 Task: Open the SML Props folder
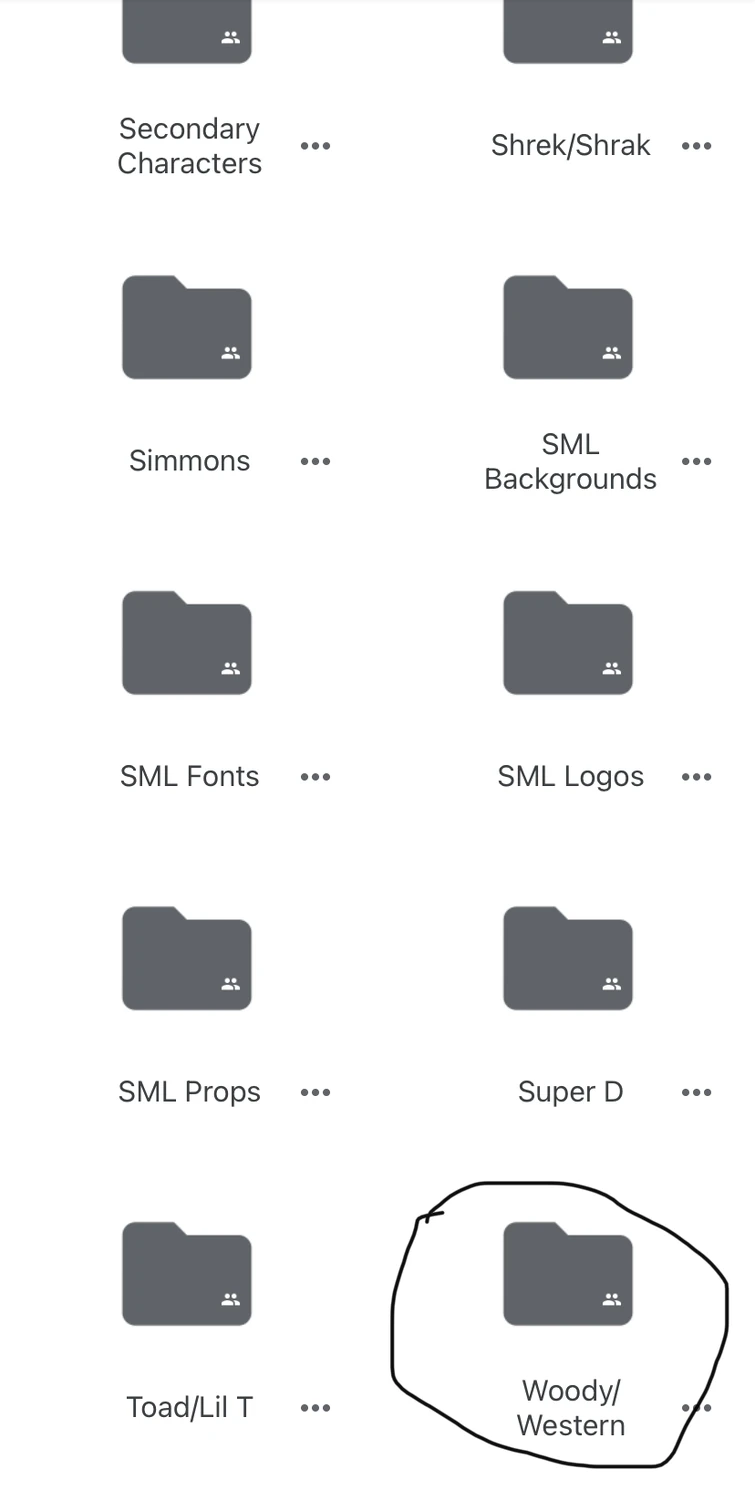pos(187,958)
